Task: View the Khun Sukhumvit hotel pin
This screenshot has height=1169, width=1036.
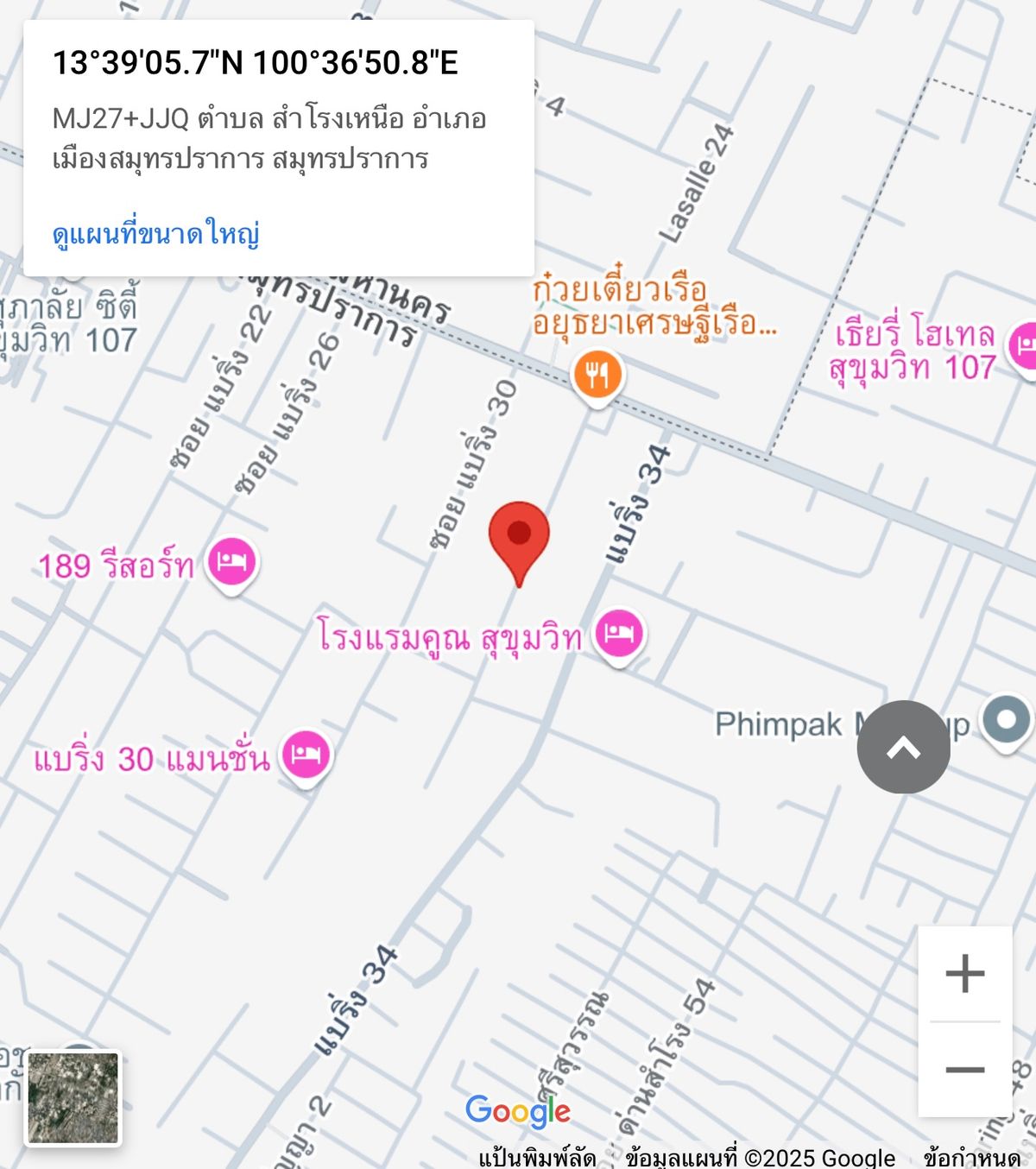Action: tap(619, 635)
